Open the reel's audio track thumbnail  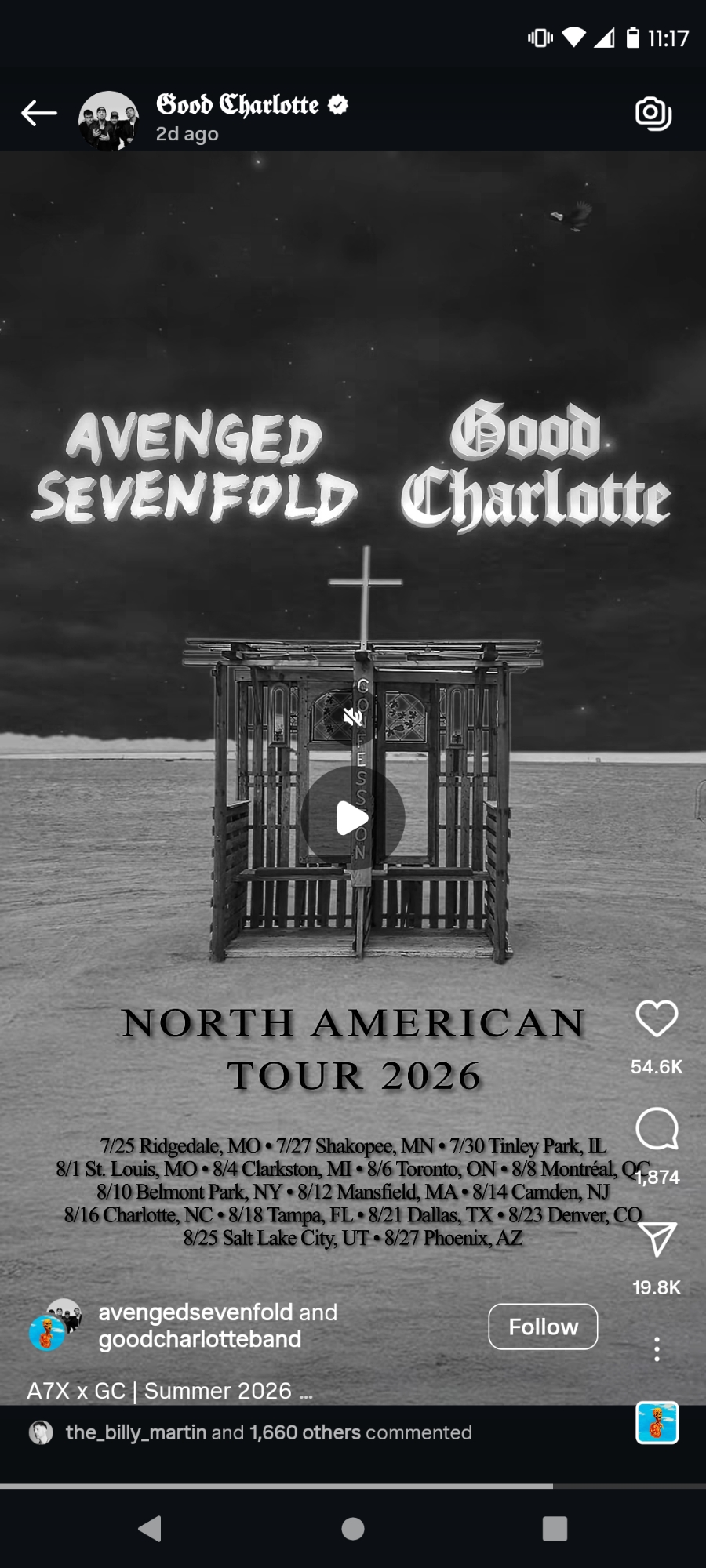coord(657,1423)
